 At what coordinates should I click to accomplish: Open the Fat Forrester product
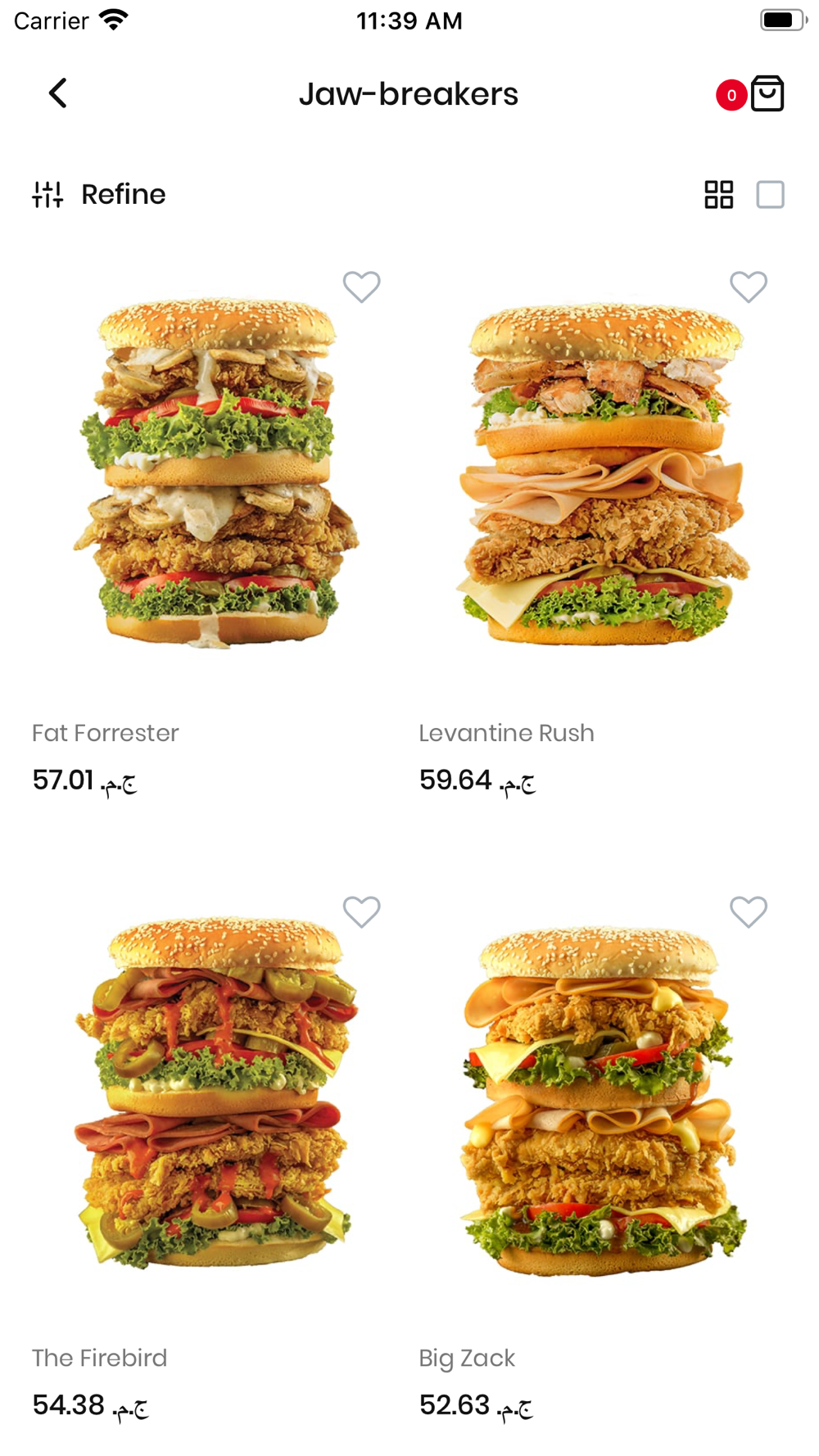[216, 475]
